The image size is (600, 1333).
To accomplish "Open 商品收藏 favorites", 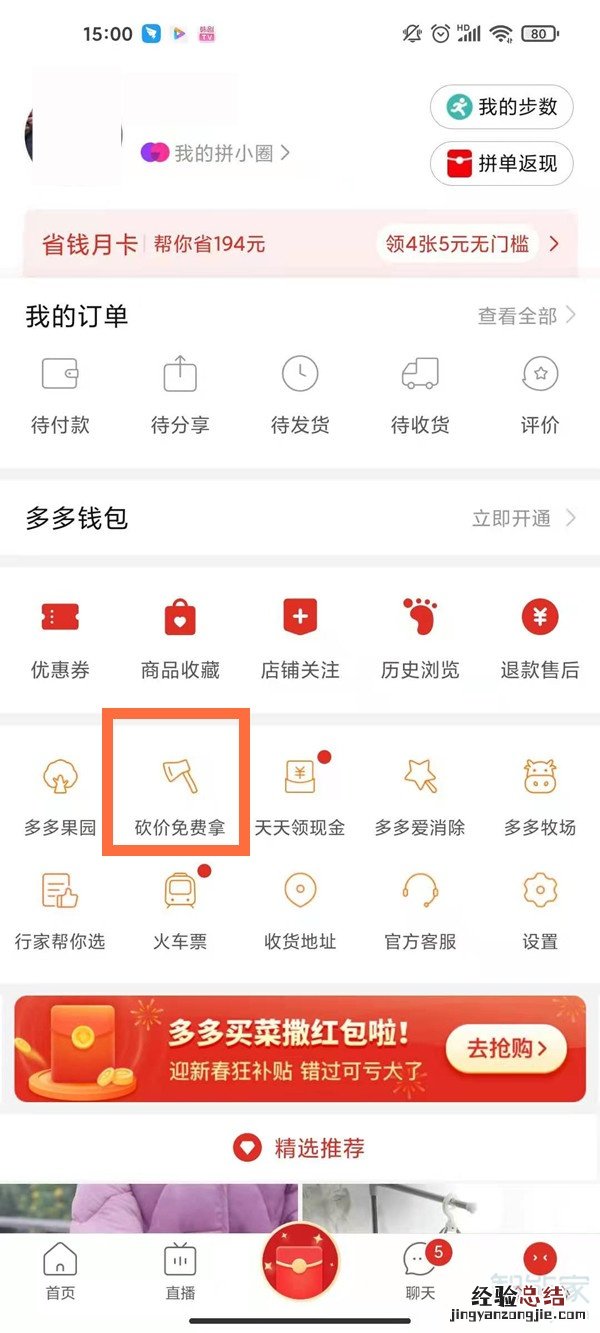I will click(180, 639).
